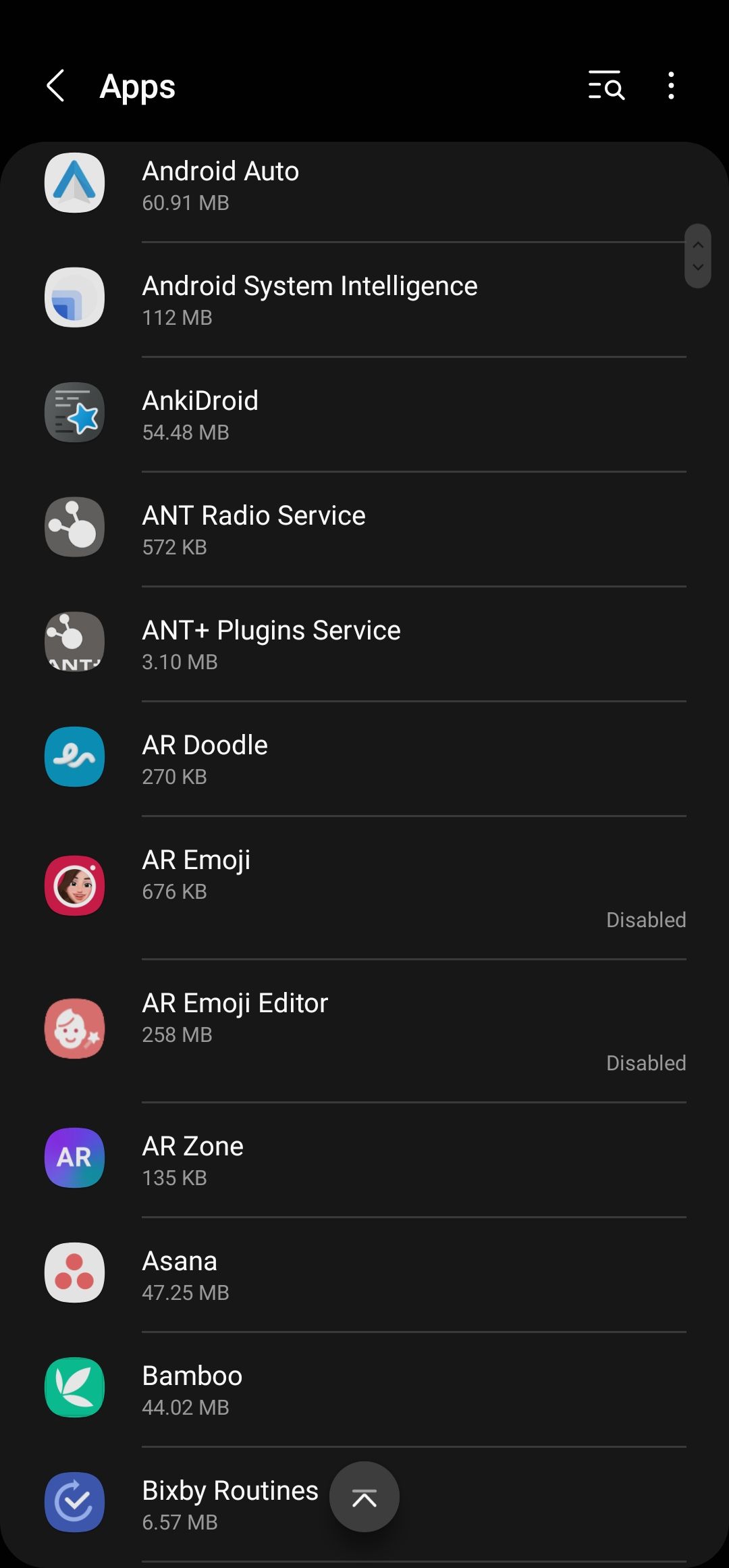Screen dimensions: 729x1568
Task: Select Android System Intelligence
Action: pos(364,300)
